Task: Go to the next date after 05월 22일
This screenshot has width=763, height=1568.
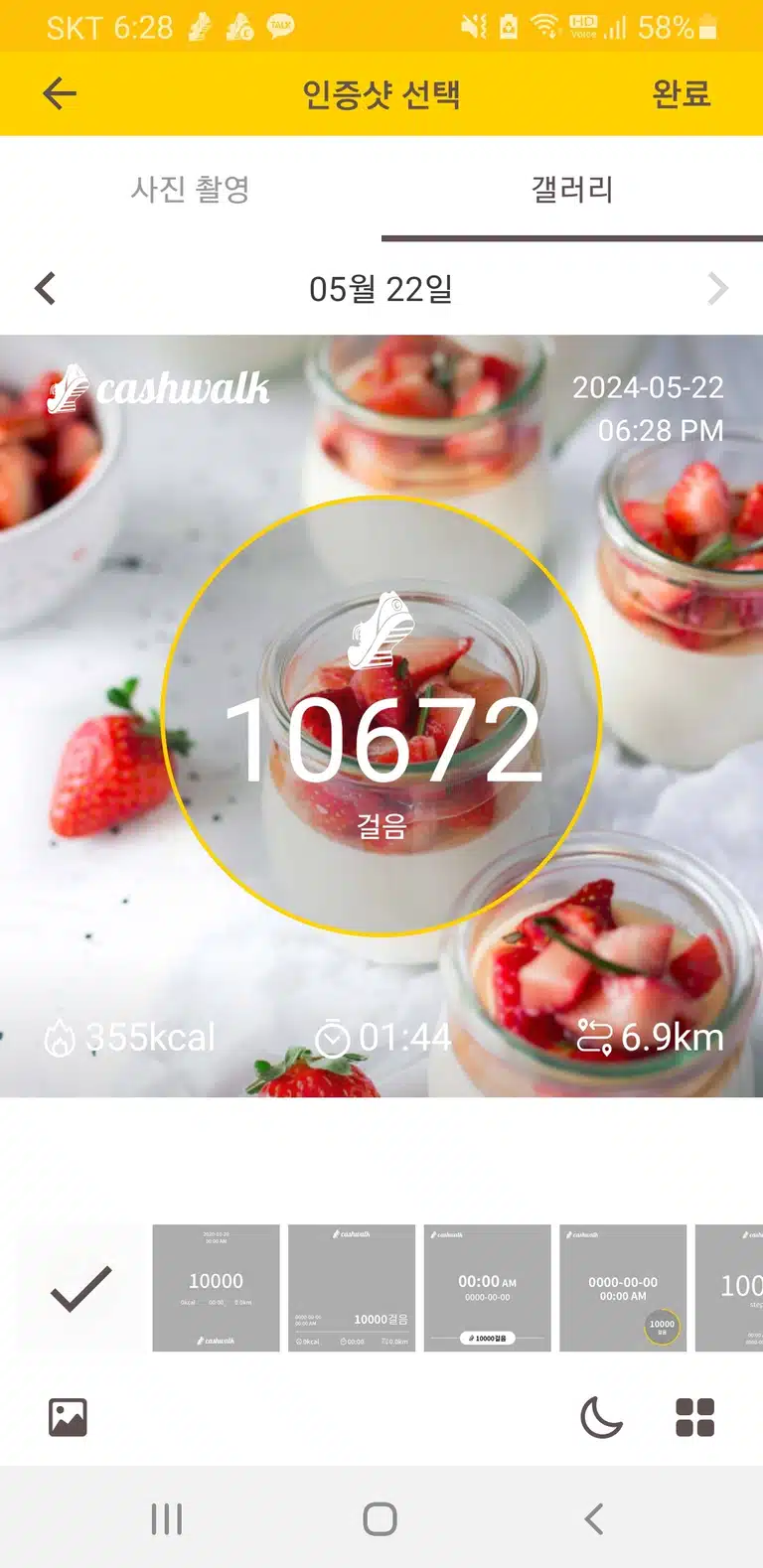Action: [x=717, y=289]
